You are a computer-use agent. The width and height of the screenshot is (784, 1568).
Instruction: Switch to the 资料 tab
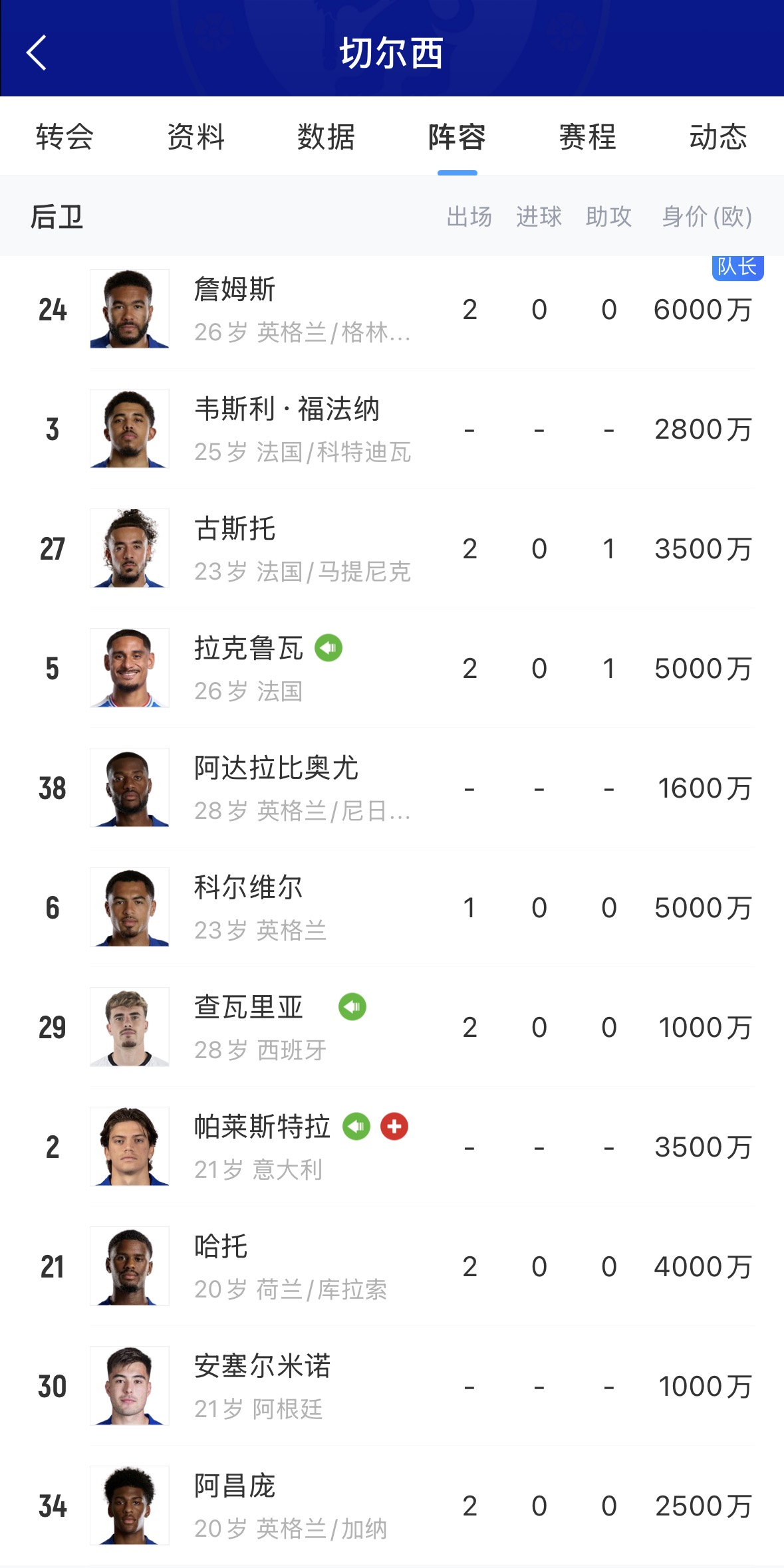[x=196, y=137]
